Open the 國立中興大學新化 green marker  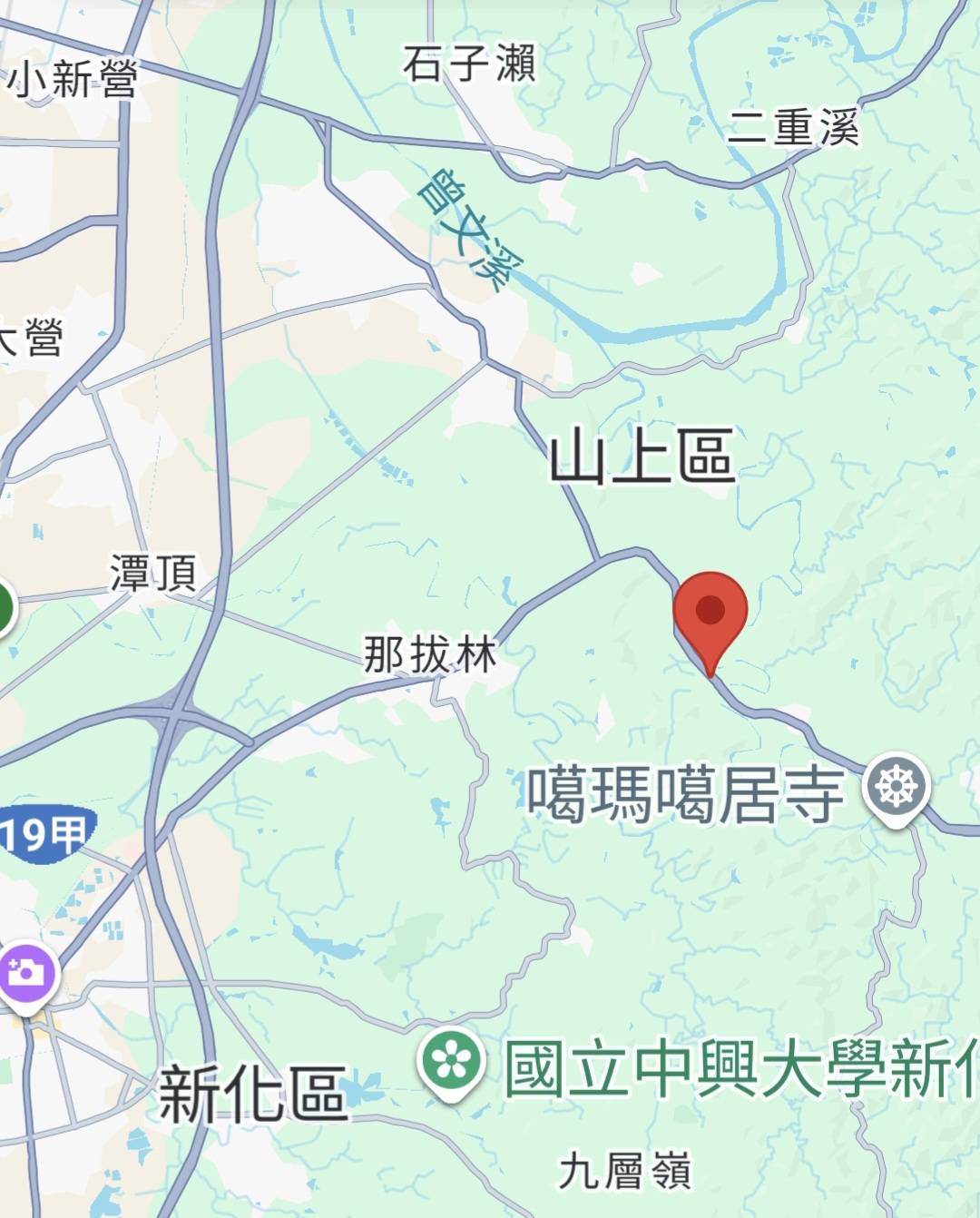click(x=452, y=1061)
